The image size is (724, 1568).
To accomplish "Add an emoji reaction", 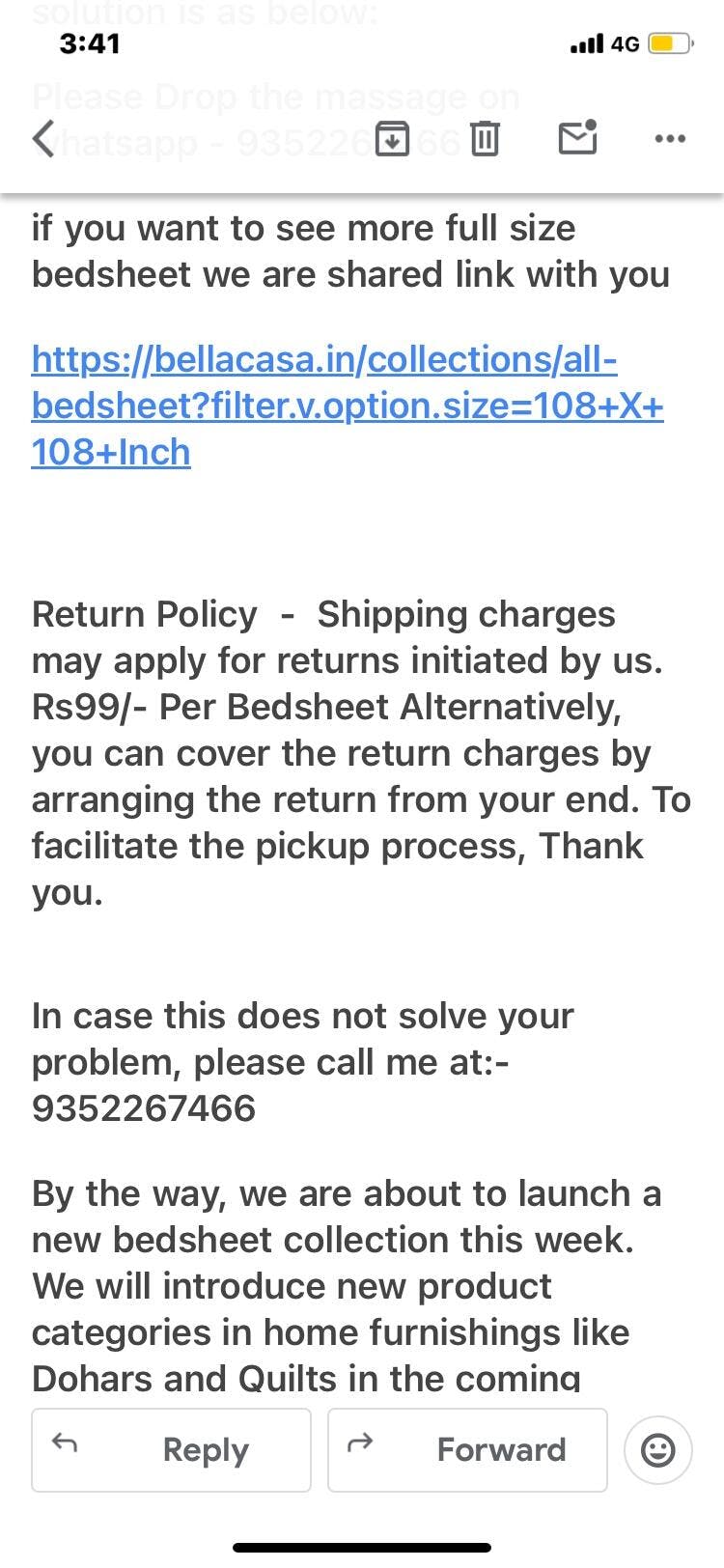I will tap(658, 1449).
